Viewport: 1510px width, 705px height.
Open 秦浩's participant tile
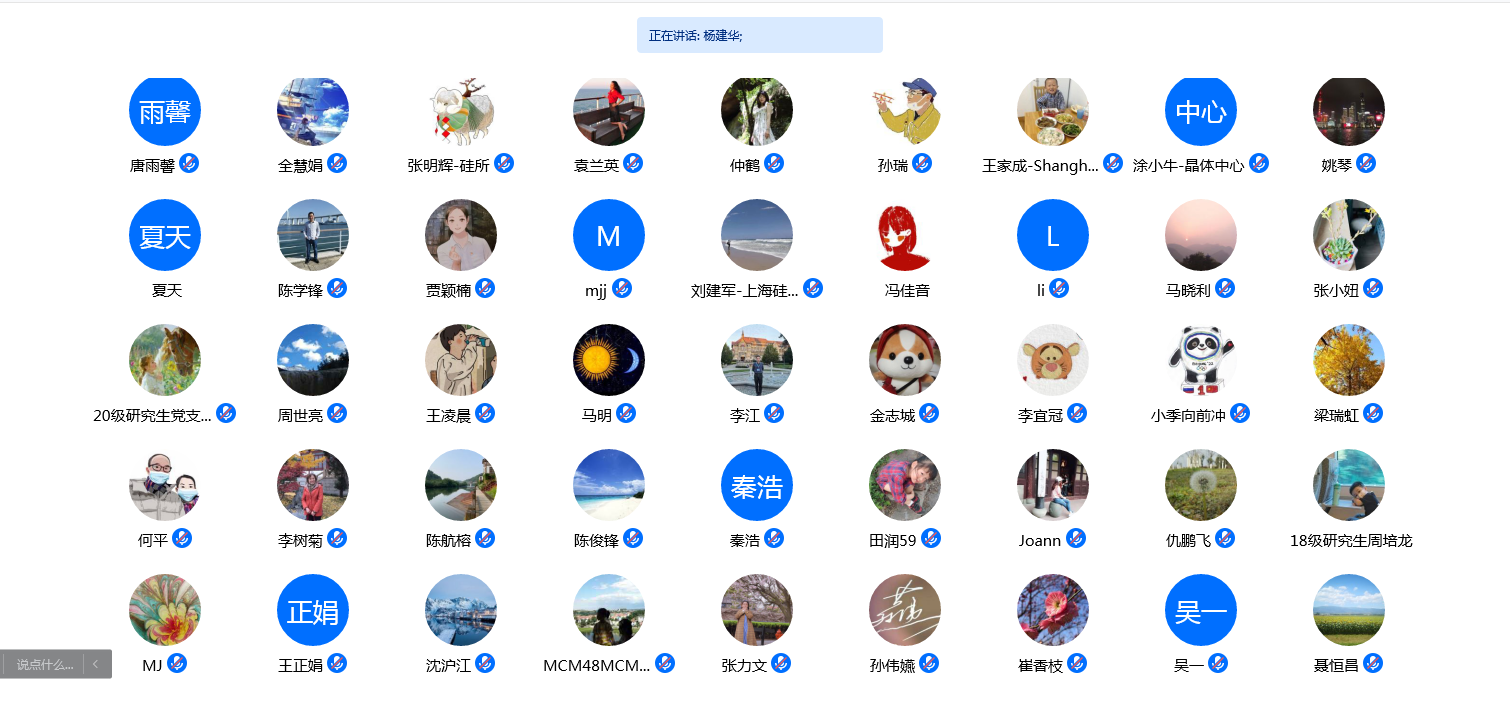tap(757, 485)
